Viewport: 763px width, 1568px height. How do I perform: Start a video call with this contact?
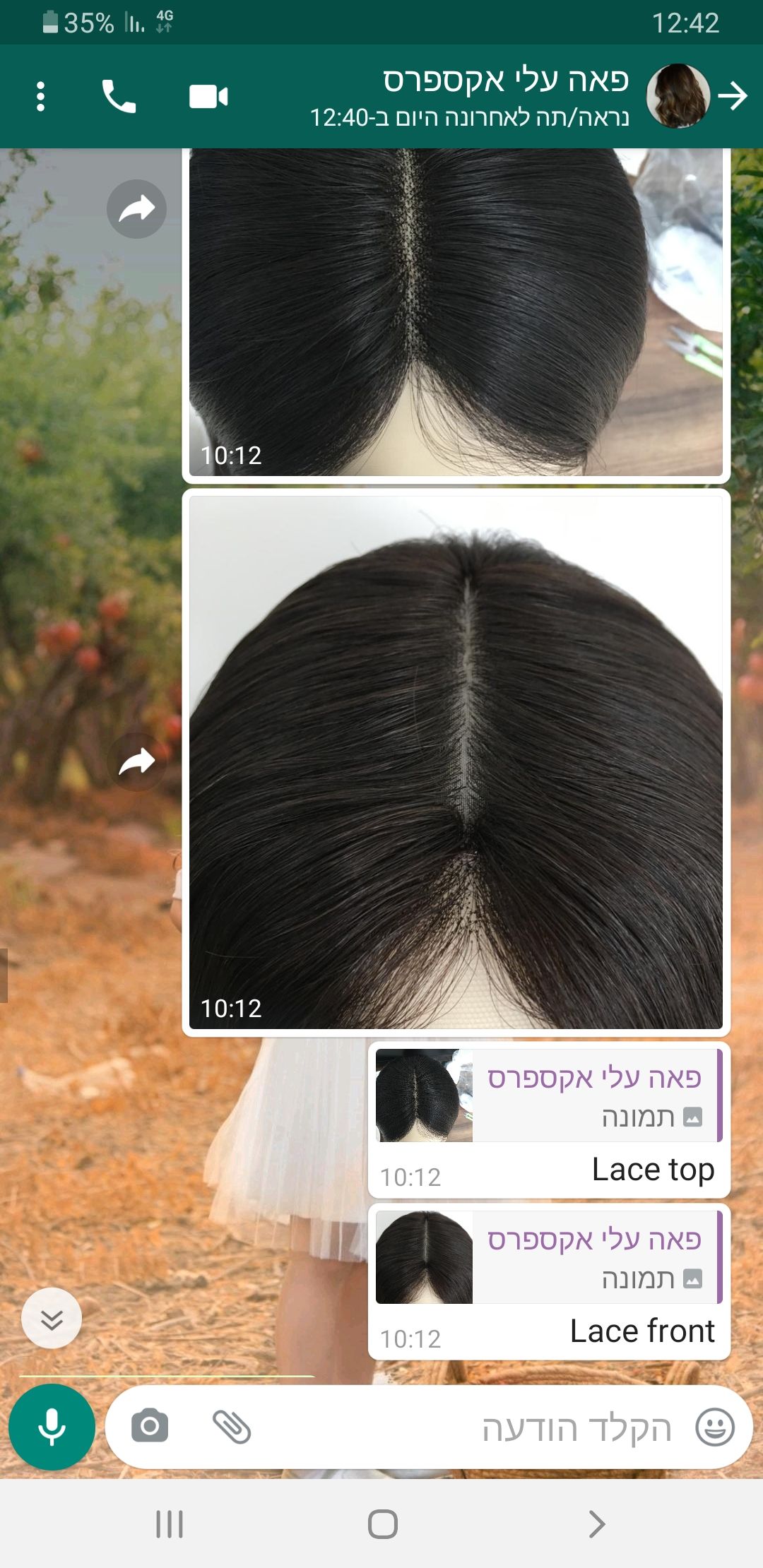[208, 96]
